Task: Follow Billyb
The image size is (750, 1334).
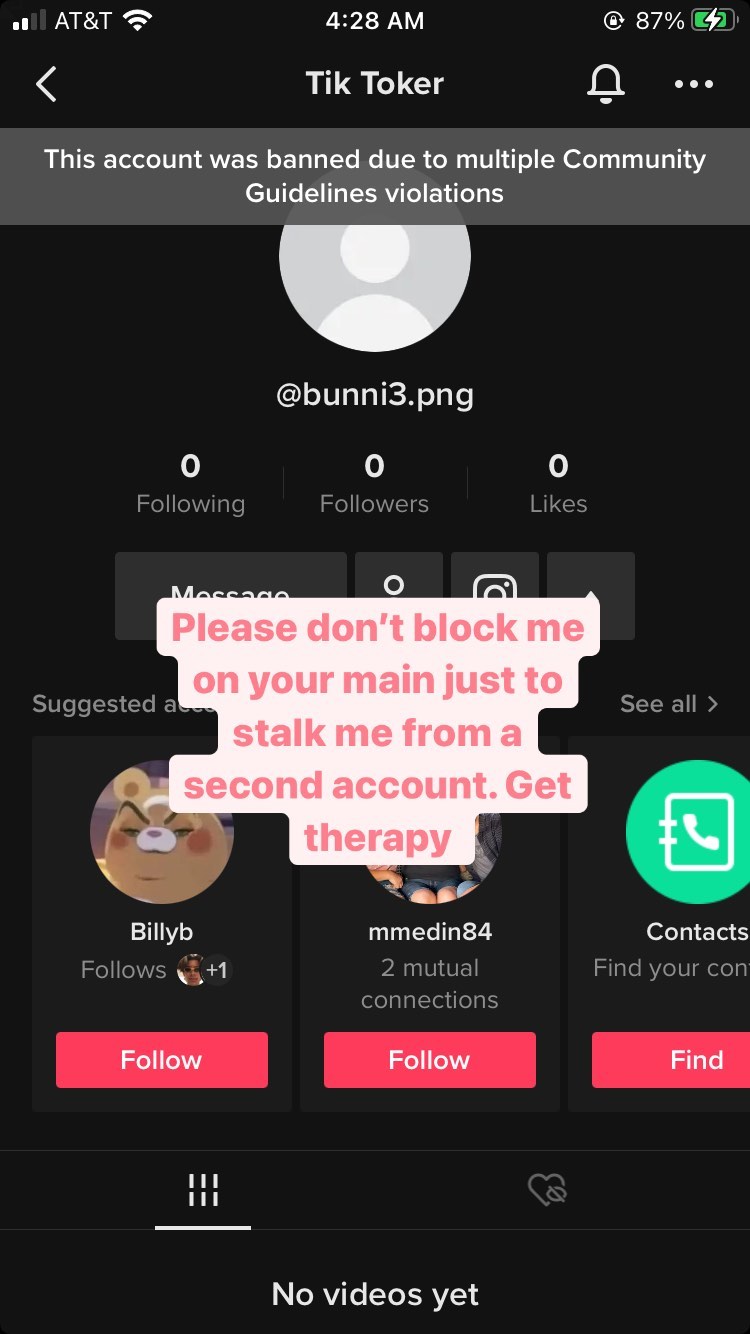Action: [162, 1060]
